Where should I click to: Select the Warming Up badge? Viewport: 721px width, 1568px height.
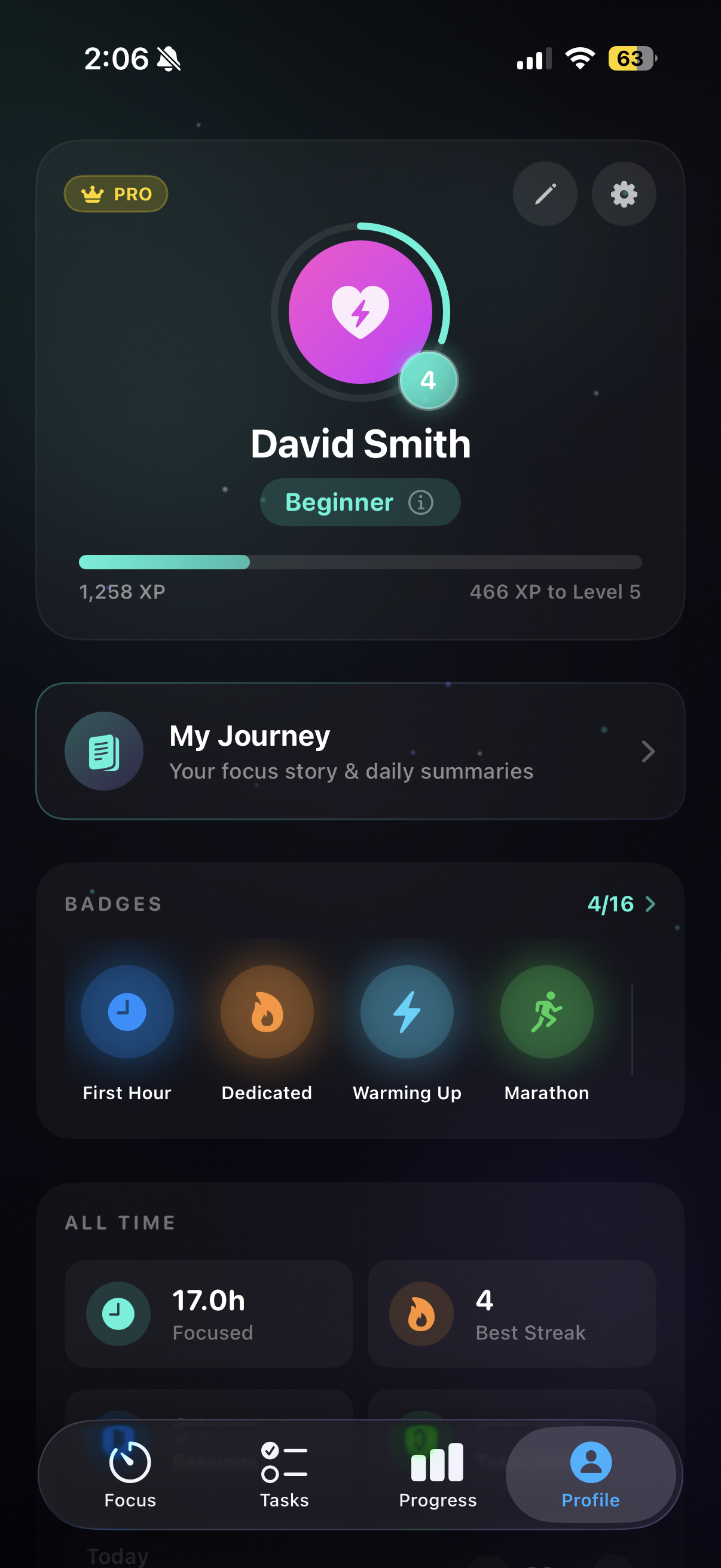pyautogui.click(x=407, y=1012)
